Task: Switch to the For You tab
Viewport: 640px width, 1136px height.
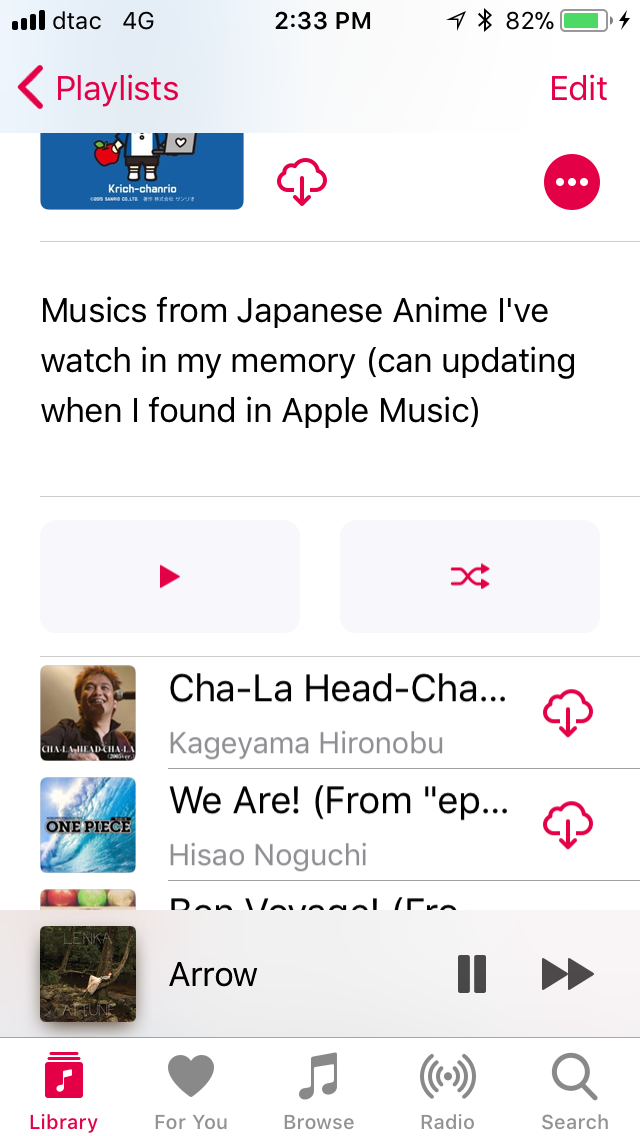Action: (191, 1092)
